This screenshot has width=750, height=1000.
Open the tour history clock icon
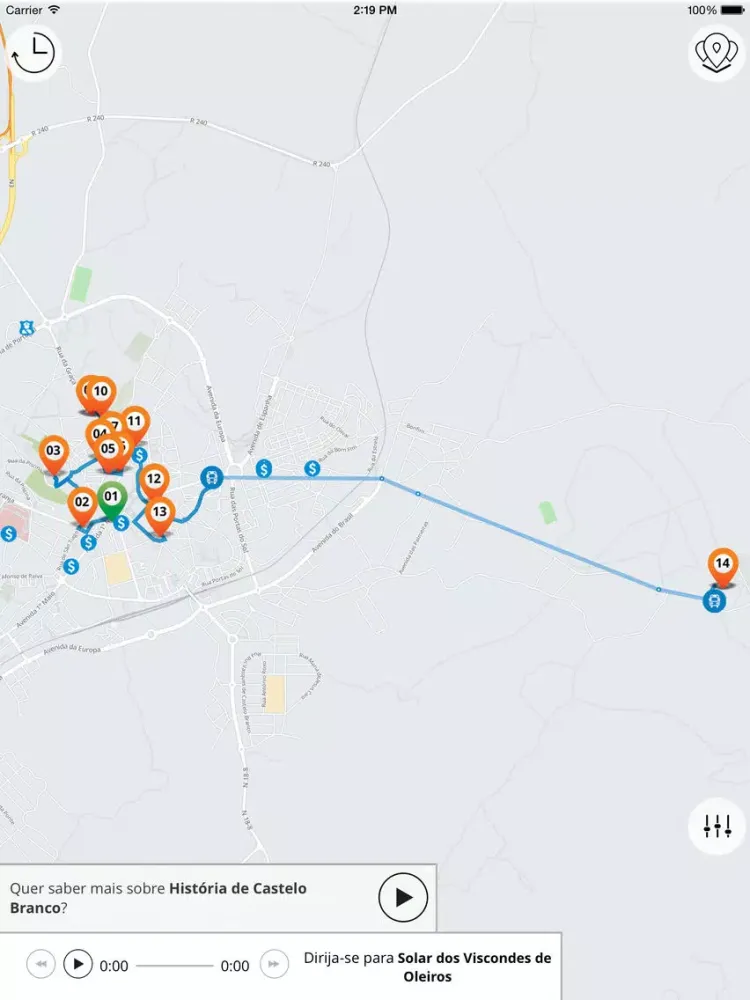35,53
